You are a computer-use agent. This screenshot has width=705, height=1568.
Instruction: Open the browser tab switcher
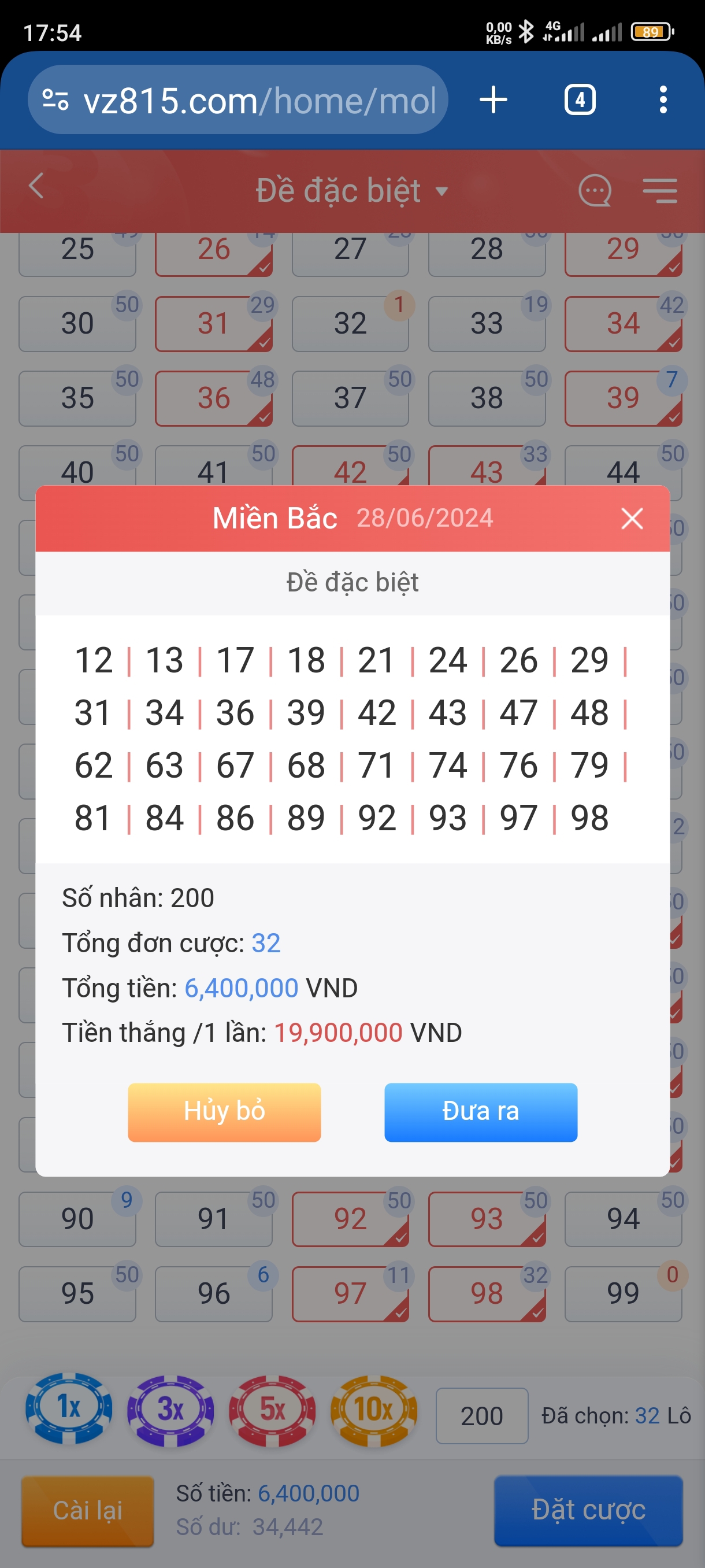coord(580,100)
